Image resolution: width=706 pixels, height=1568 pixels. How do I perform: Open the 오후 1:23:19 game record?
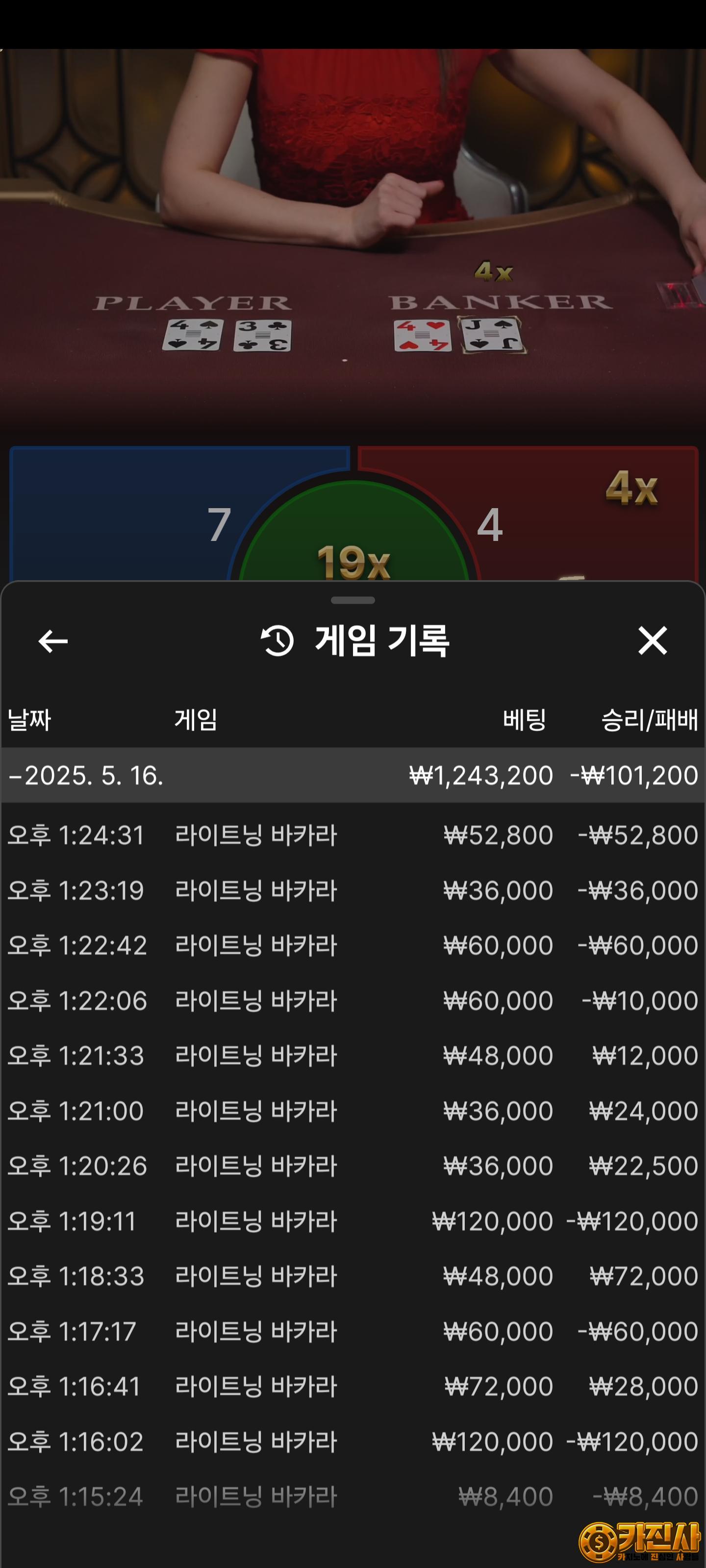pos(353,890)
